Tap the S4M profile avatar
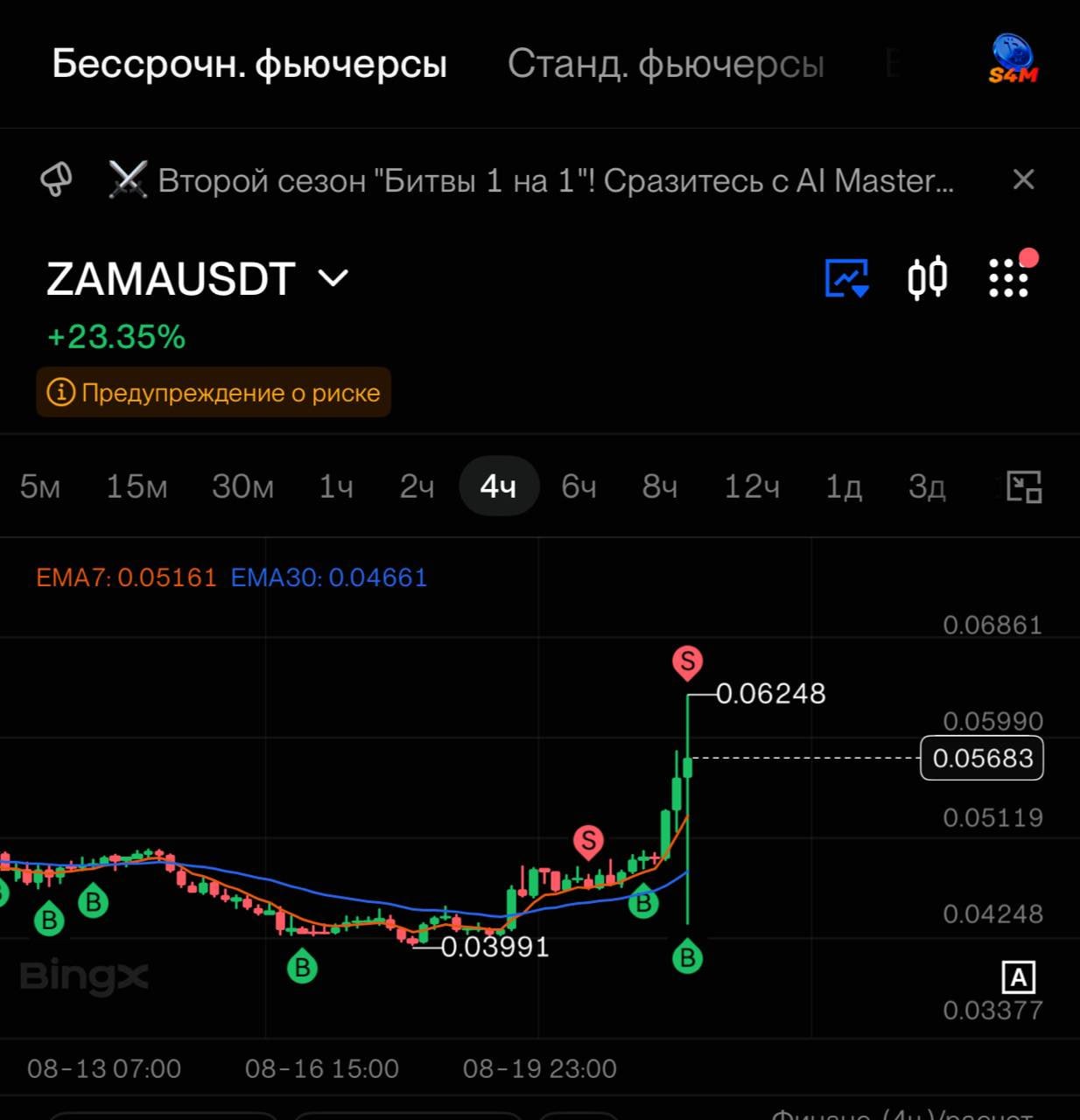Screen dimensions: 1080x1120 1013,59
